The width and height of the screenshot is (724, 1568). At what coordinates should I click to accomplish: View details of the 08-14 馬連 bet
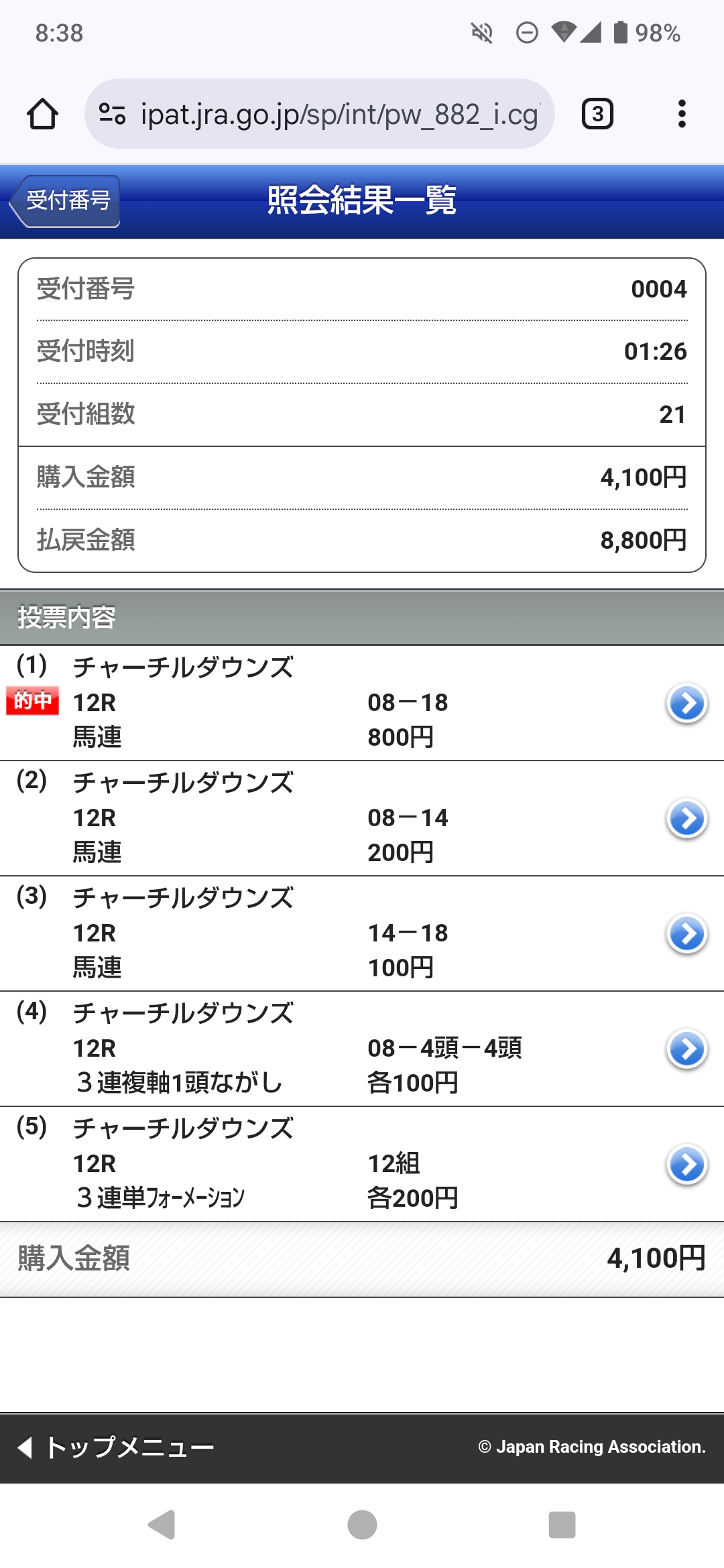click(686, 819)
